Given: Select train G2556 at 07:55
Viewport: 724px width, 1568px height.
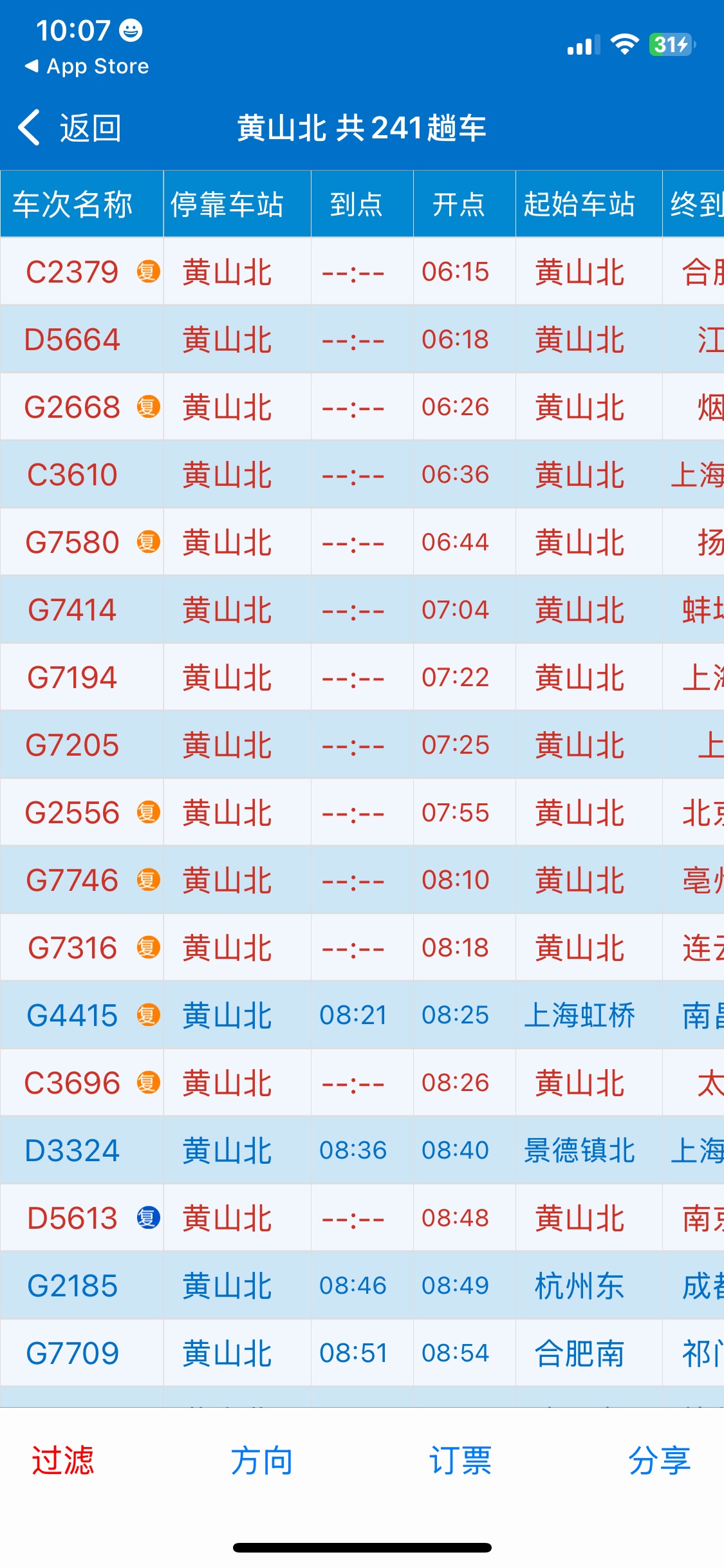Looking at the screenshot, I should tap(362, 812).
